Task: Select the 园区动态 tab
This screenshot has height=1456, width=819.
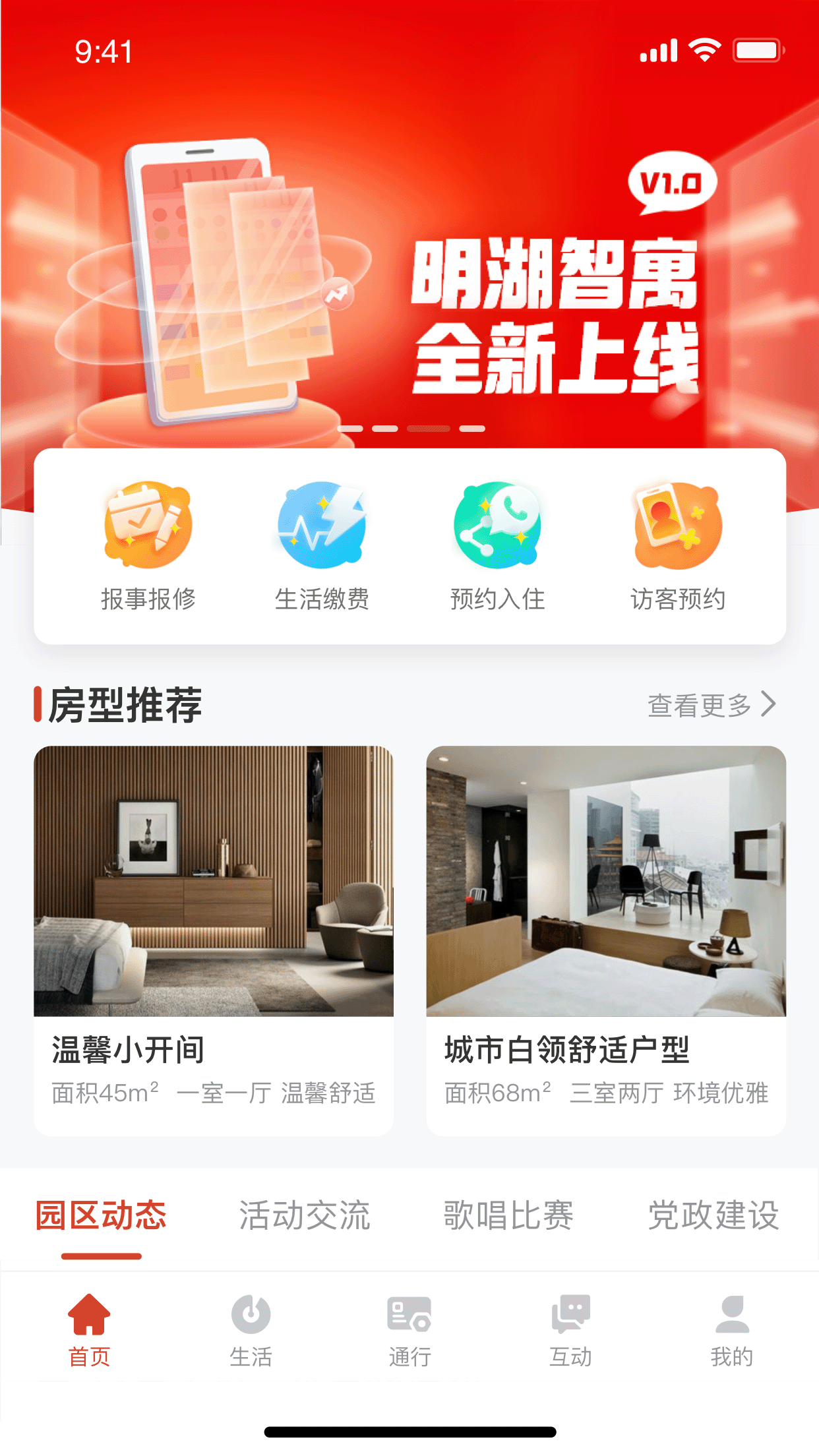Action: coord(102,1215)
